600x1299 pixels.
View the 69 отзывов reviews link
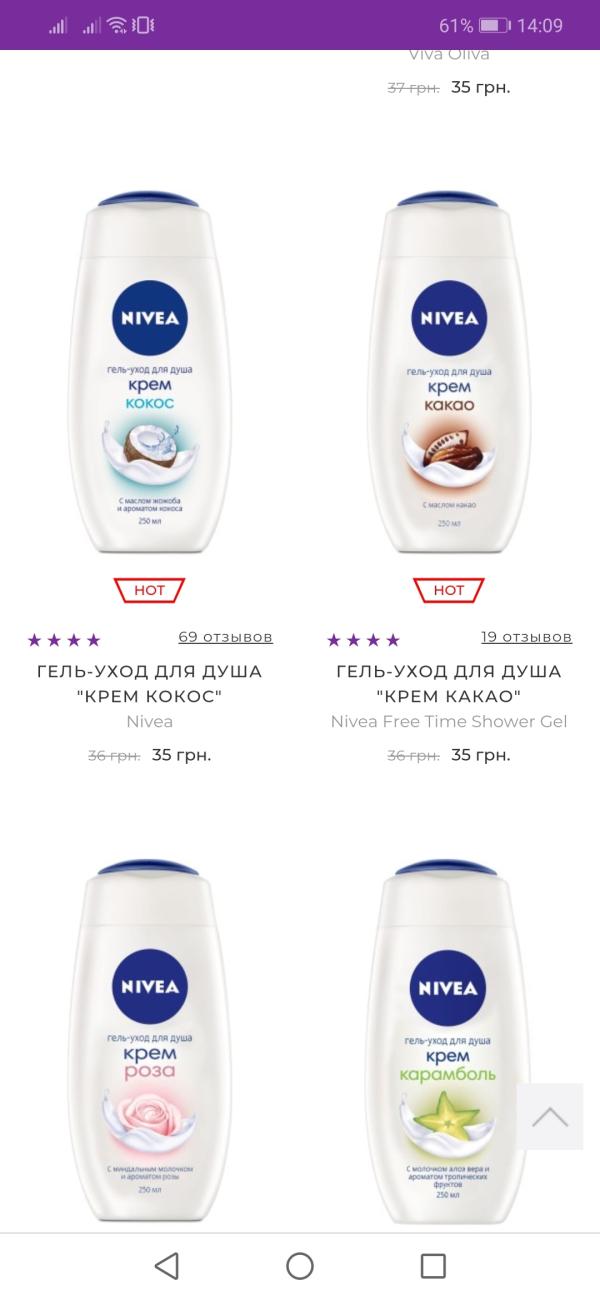(x=225, y=637)
